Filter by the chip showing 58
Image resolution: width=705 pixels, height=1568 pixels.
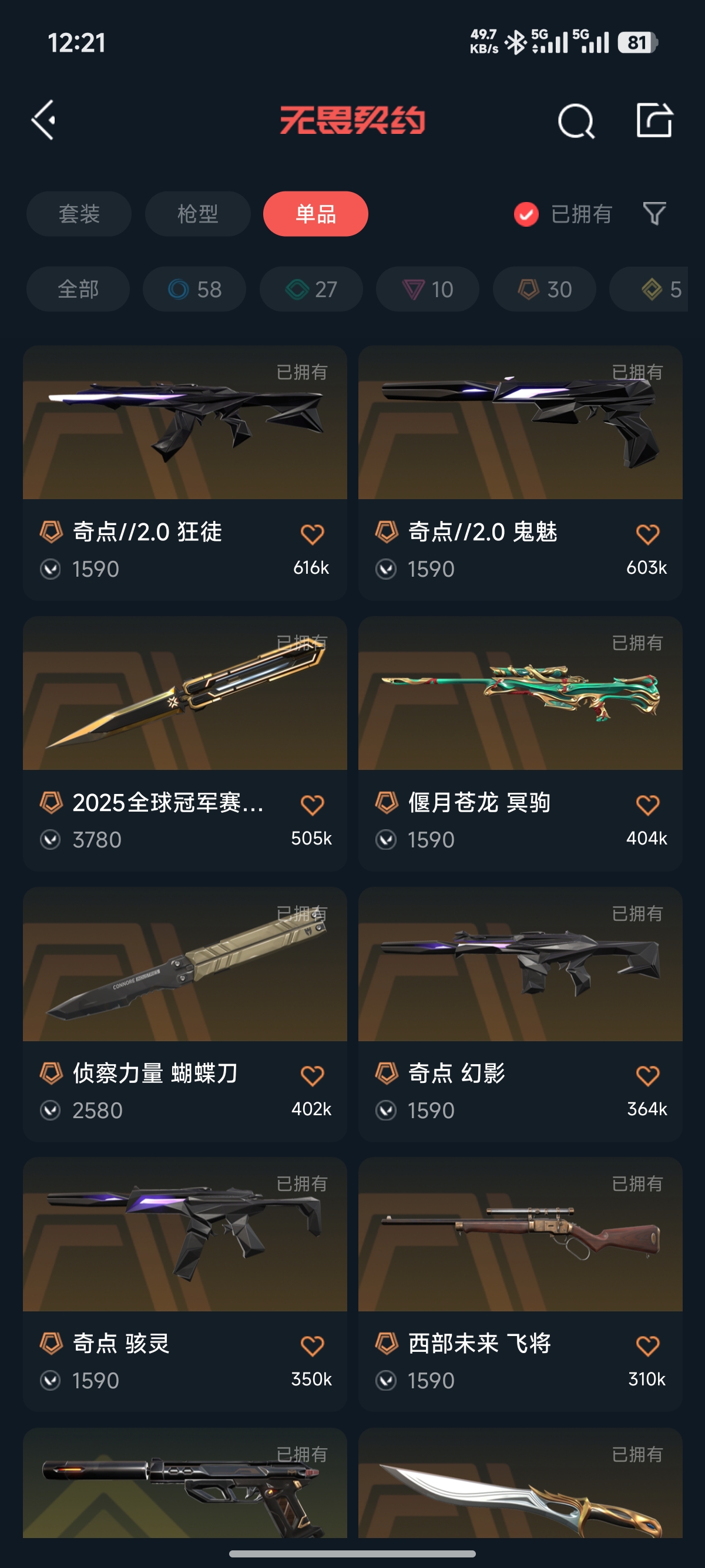click(x=194, y=289)
